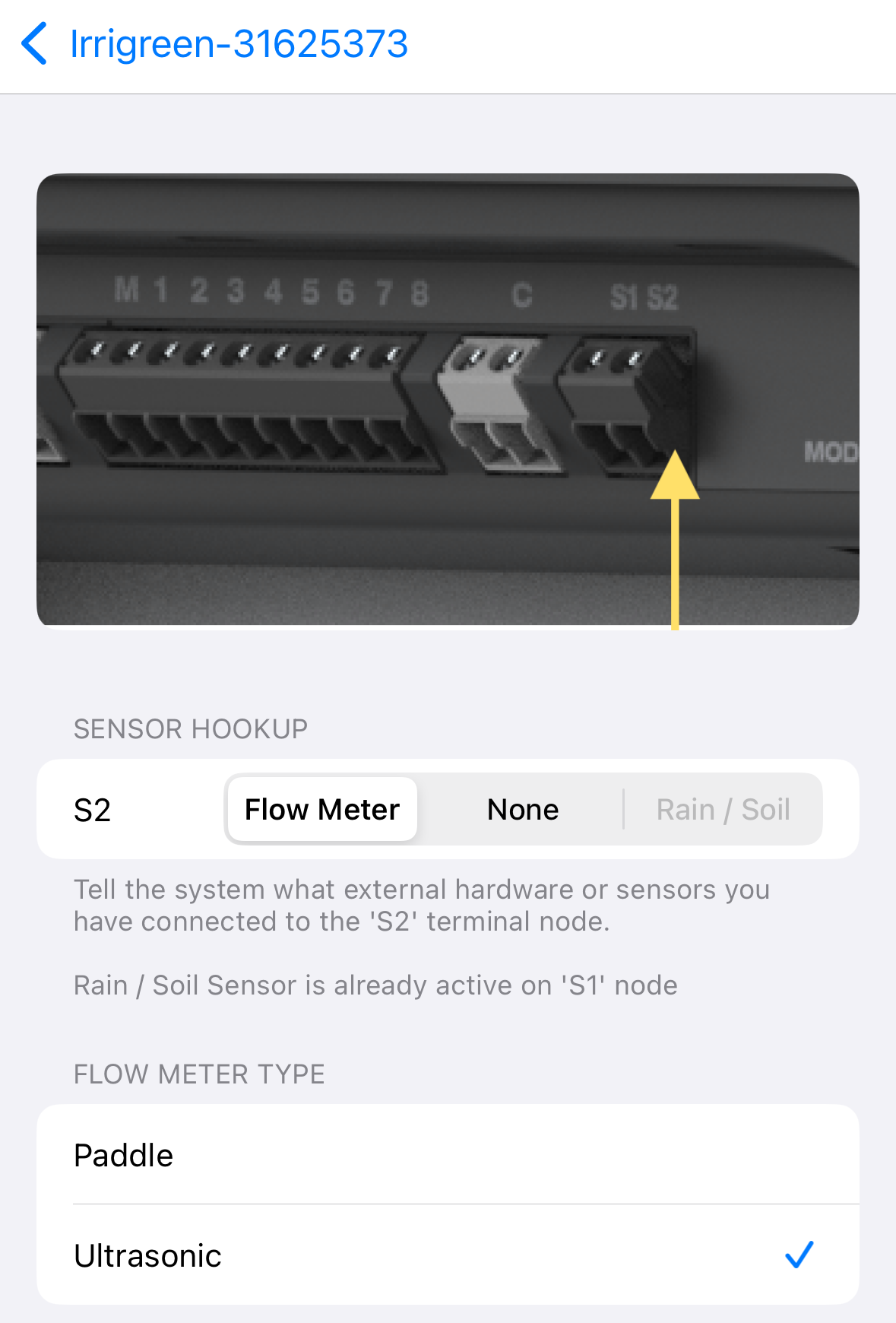Select Paddle flow meter type

[x=448, y=1155]
